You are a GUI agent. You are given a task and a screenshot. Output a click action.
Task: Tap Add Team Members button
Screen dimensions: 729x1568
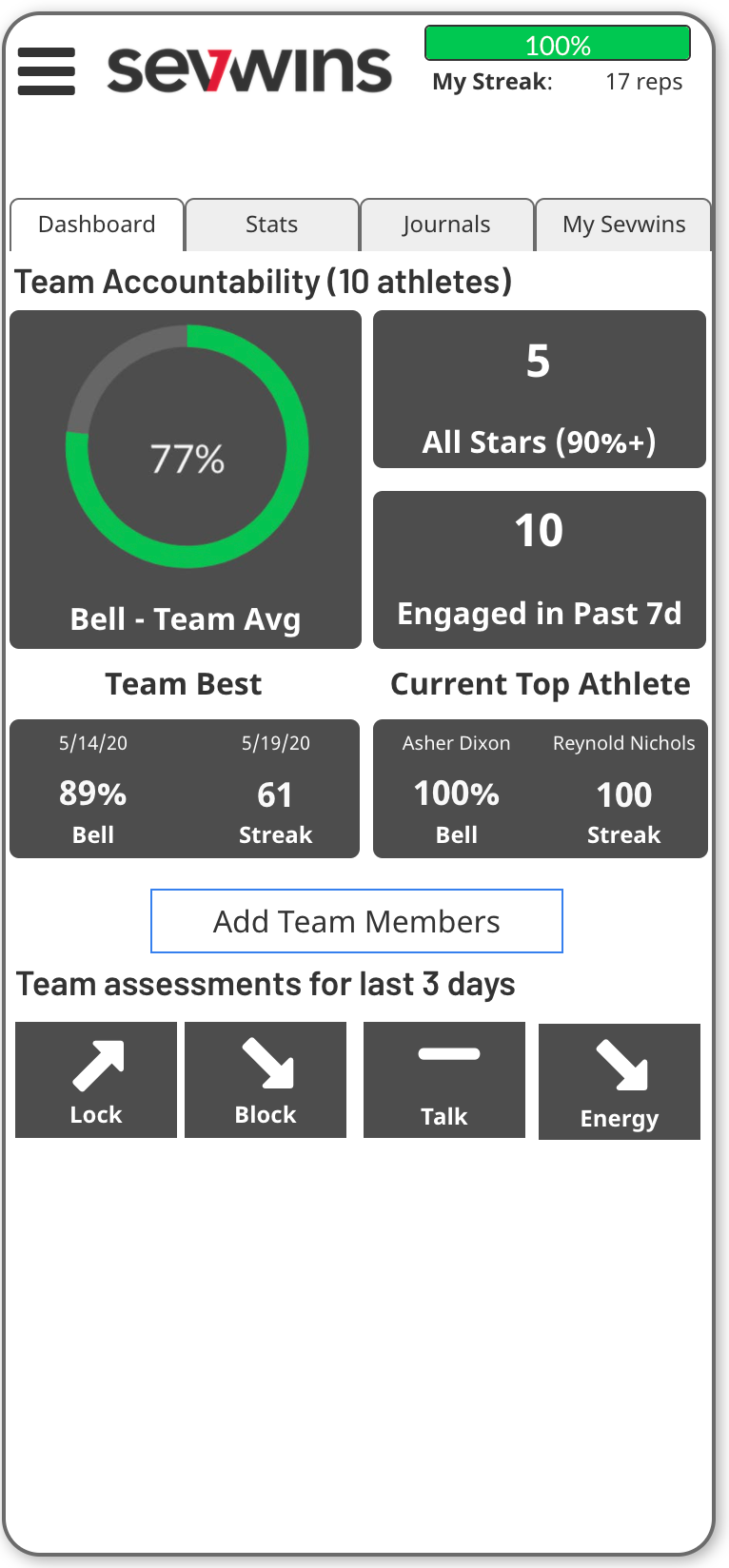pyautogui.click(x=356, y=921)
